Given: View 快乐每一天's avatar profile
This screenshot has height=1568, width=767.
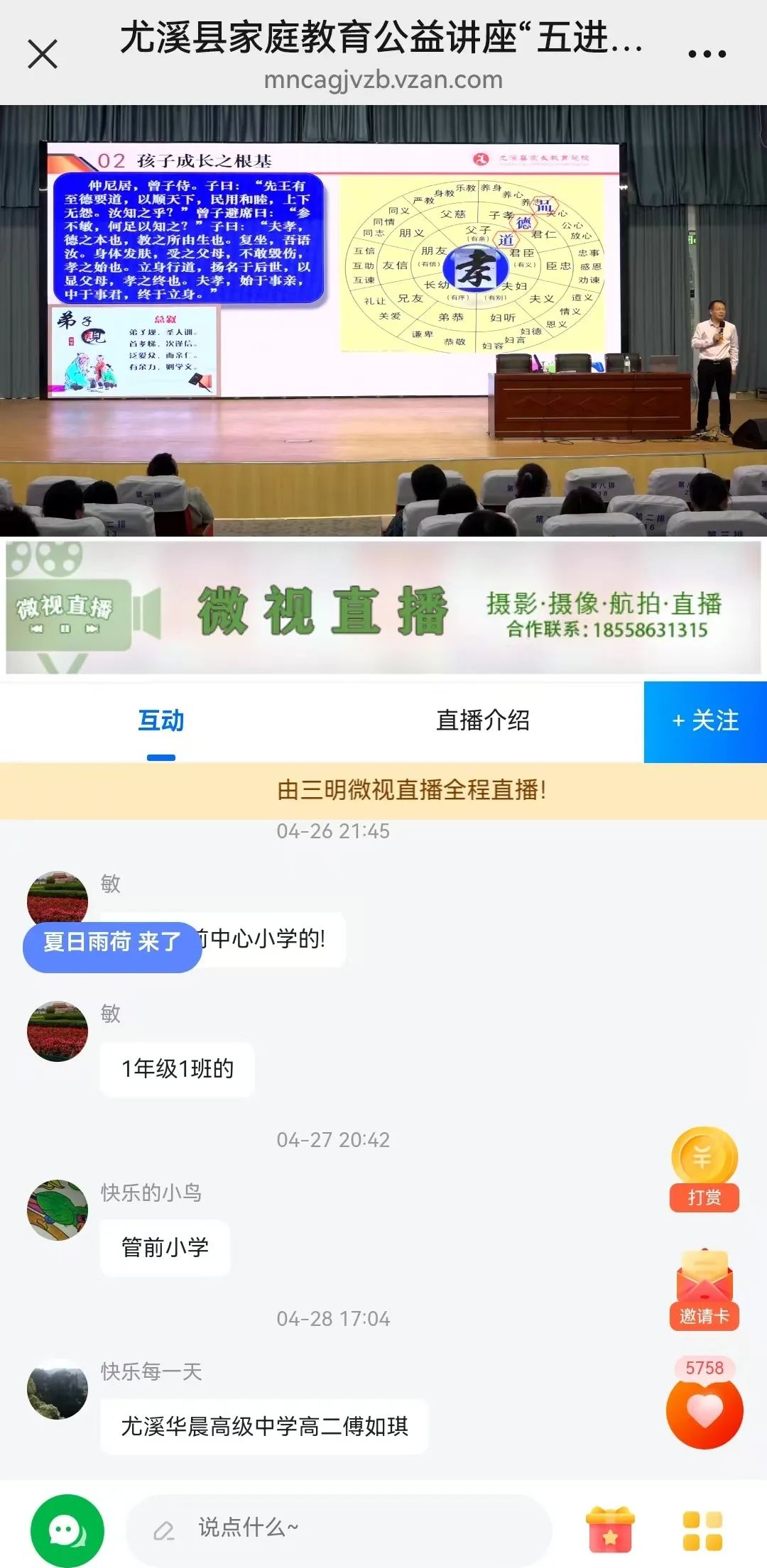Looking at the screenshot, I should pyautogui.click(x=58, y=1388).
